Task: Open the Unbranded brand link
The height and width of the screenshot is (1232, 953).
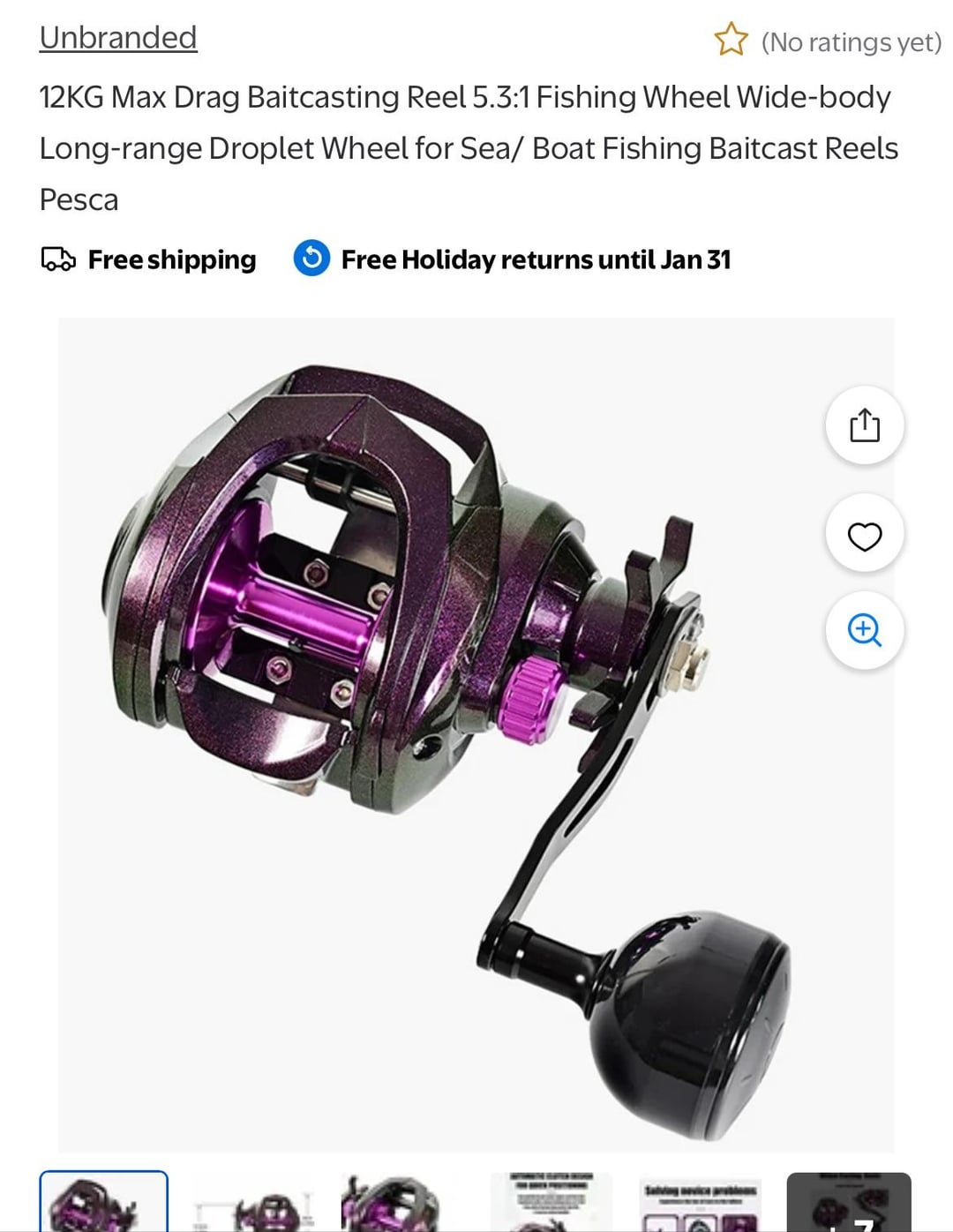Action: pos(118,38)
